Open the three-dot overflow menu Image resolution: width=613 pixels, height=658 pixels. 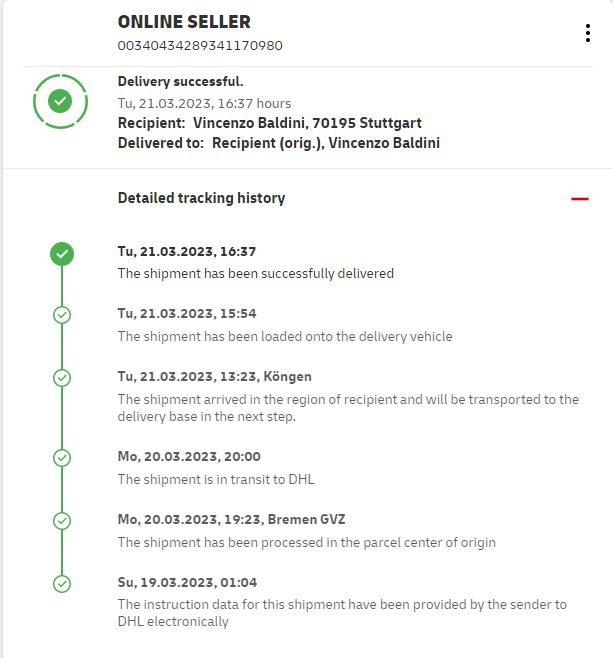pos(587,33)
